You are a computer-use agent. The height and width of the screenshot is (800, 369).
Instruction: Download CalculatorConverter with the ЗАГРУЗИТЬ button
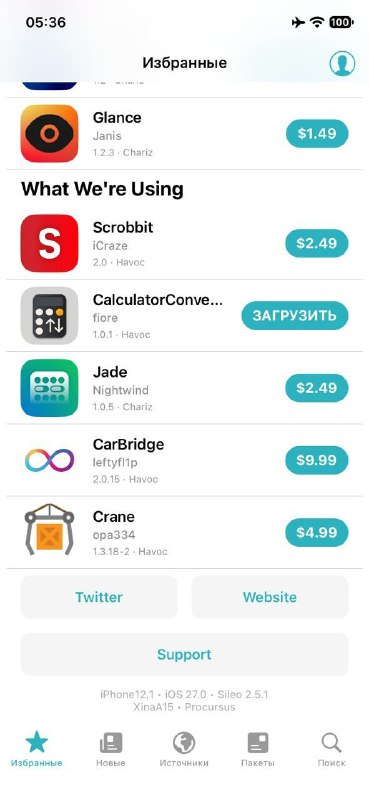295,315
